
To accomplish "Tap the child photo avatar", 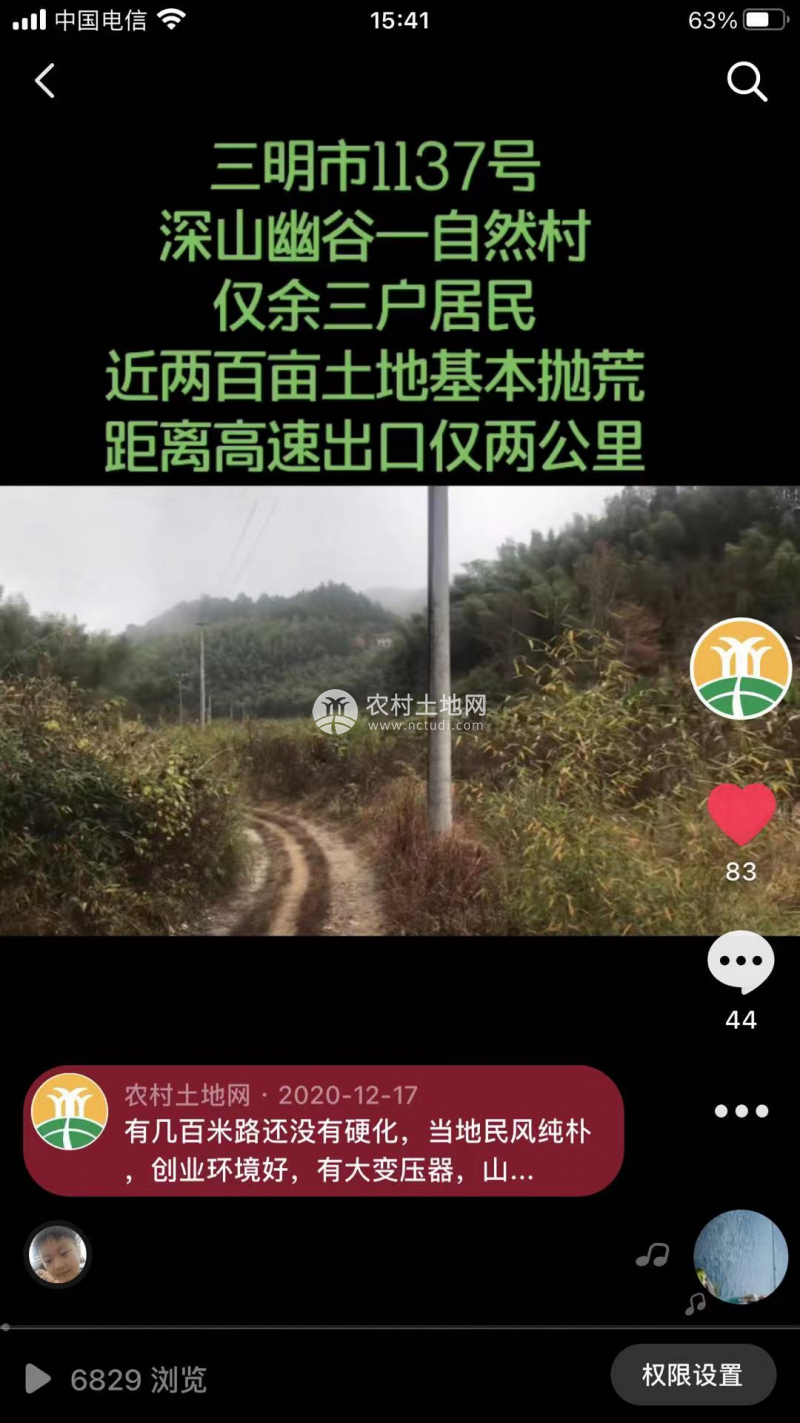I will point(58,1253).
